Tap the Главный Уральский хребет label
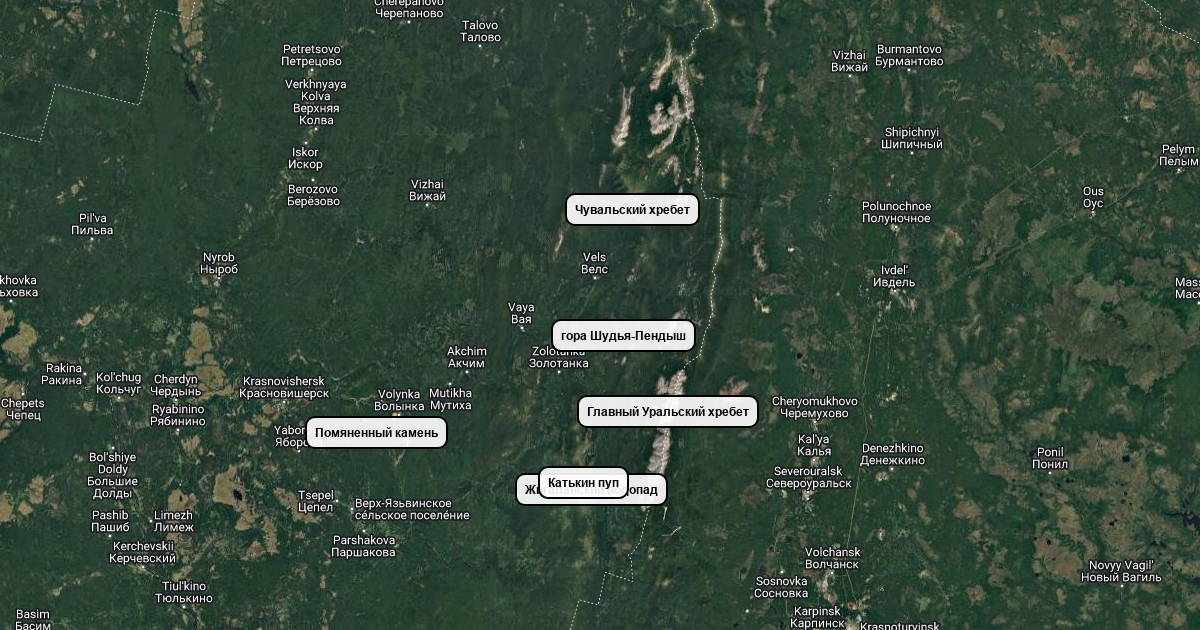 coord(667,412)
